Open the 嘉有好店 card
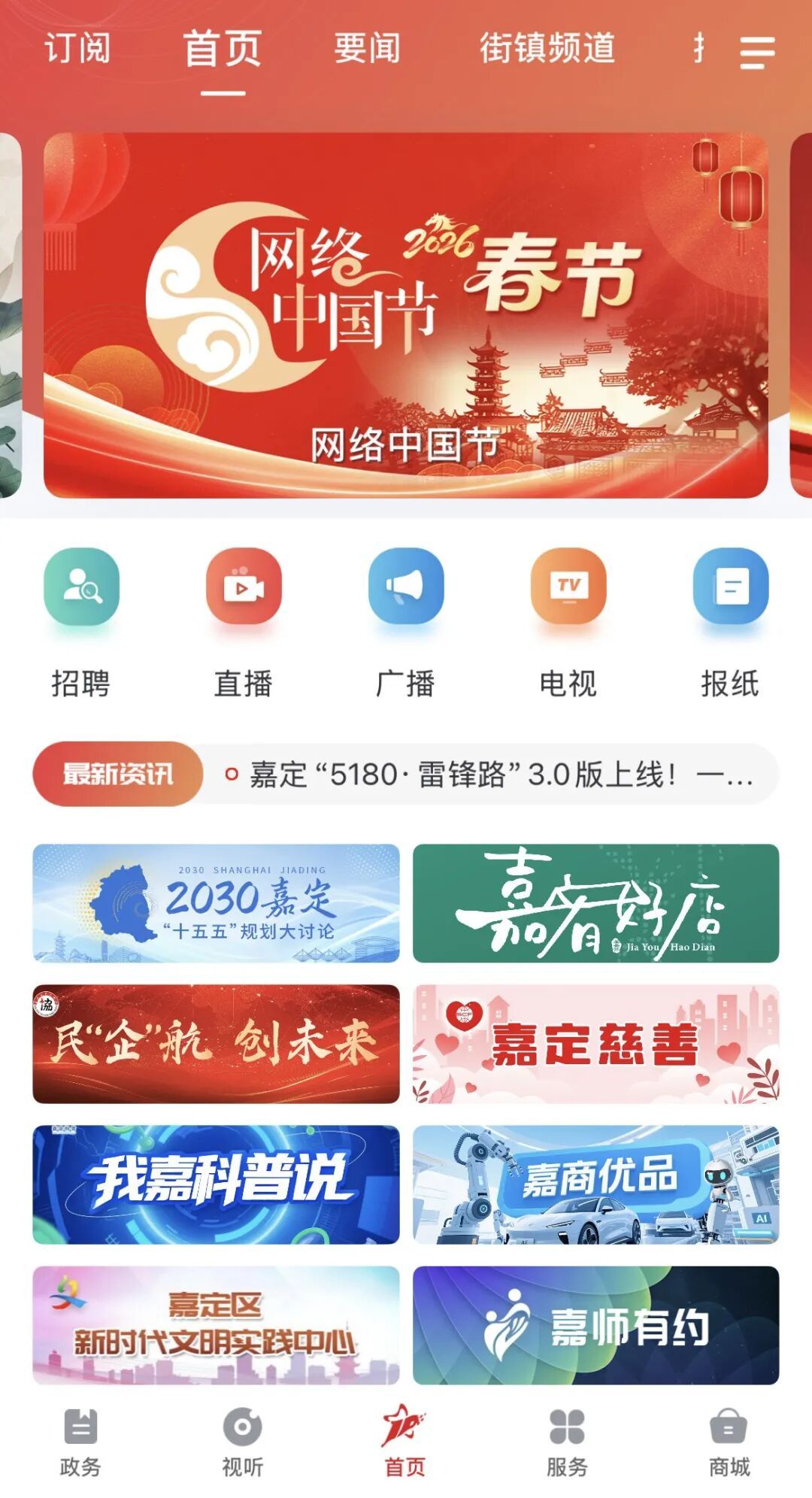812x1498 pixels. coord(595,903)
